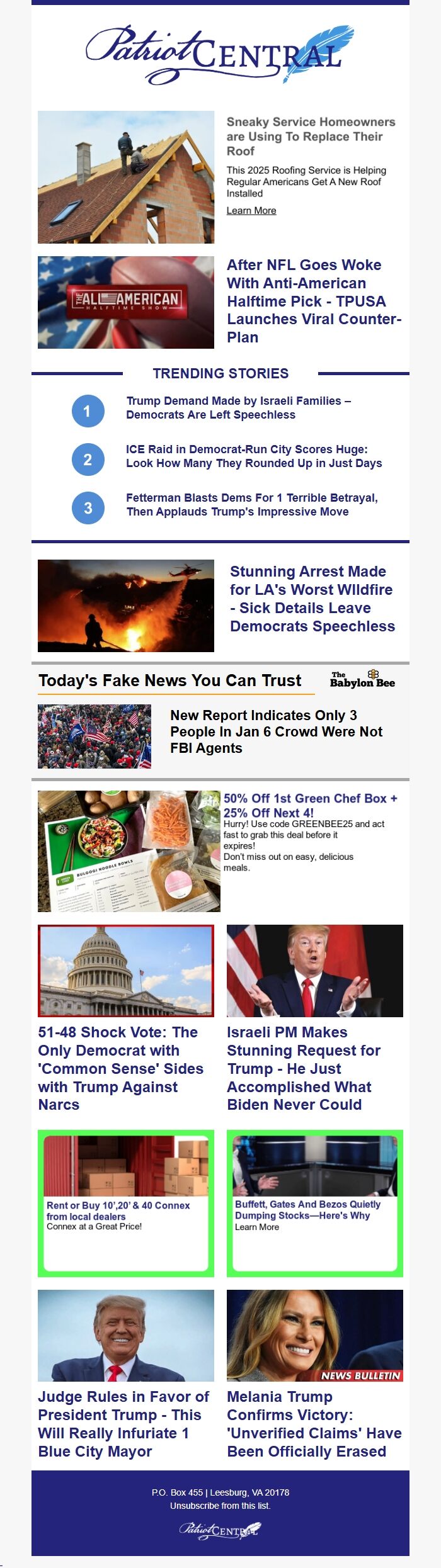Tap Learn More under the roofing ad
The height and width of the screenshot is (1568, 441).
(x=251, y=211)
